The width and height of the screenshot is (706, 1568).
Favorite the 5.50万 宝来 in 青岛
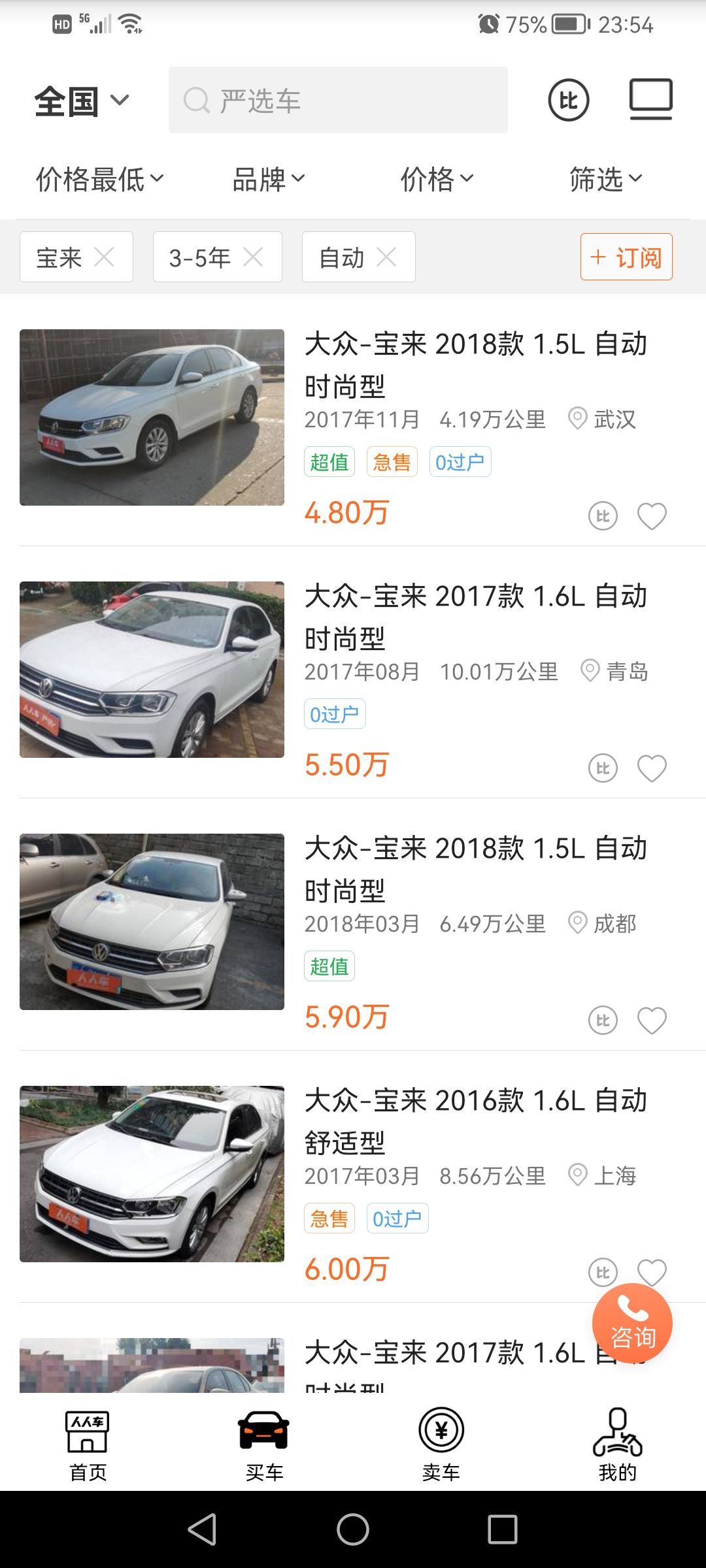tap(652, 768)
